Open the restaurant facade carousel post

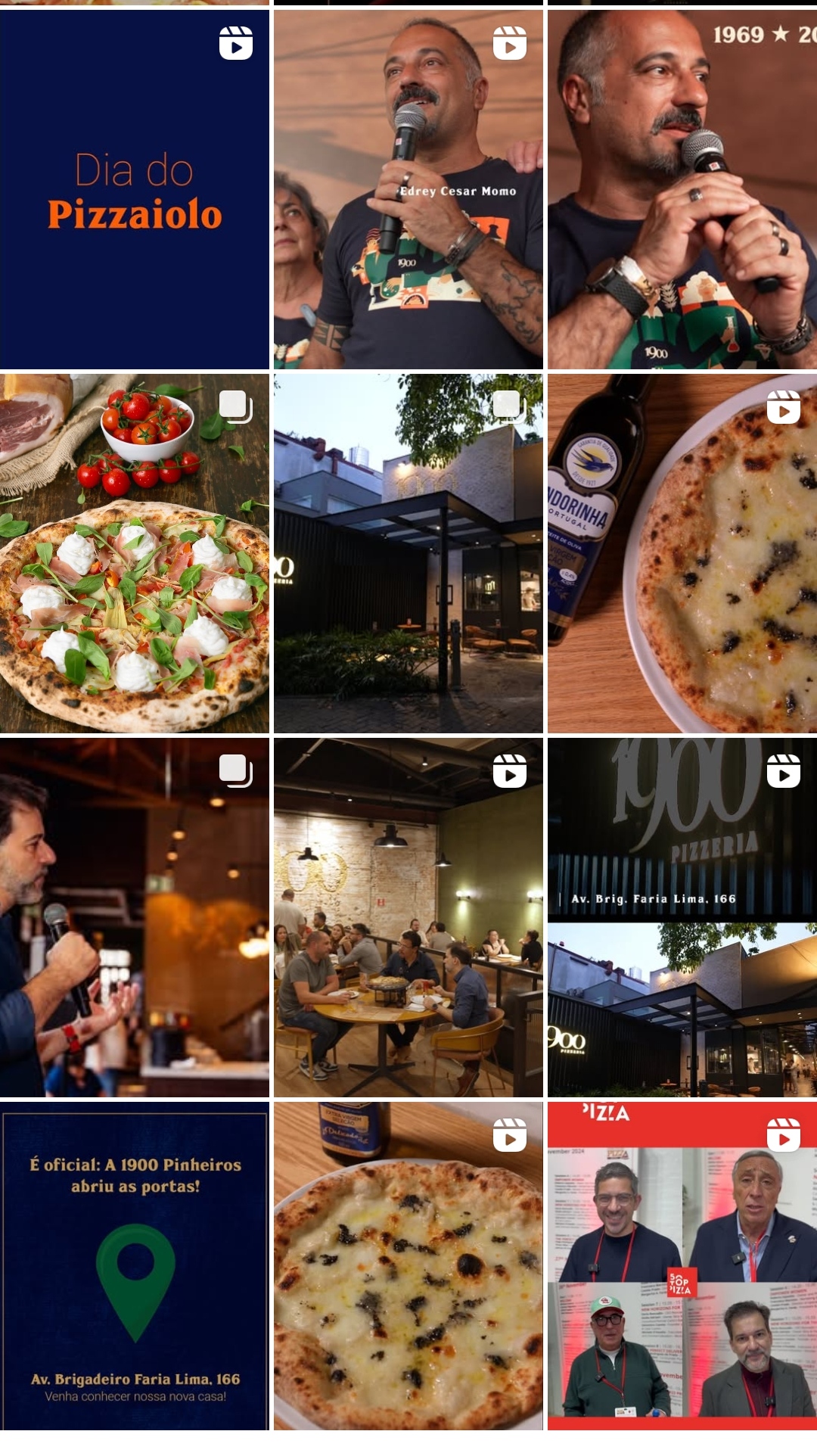click(x=408, y=553)
